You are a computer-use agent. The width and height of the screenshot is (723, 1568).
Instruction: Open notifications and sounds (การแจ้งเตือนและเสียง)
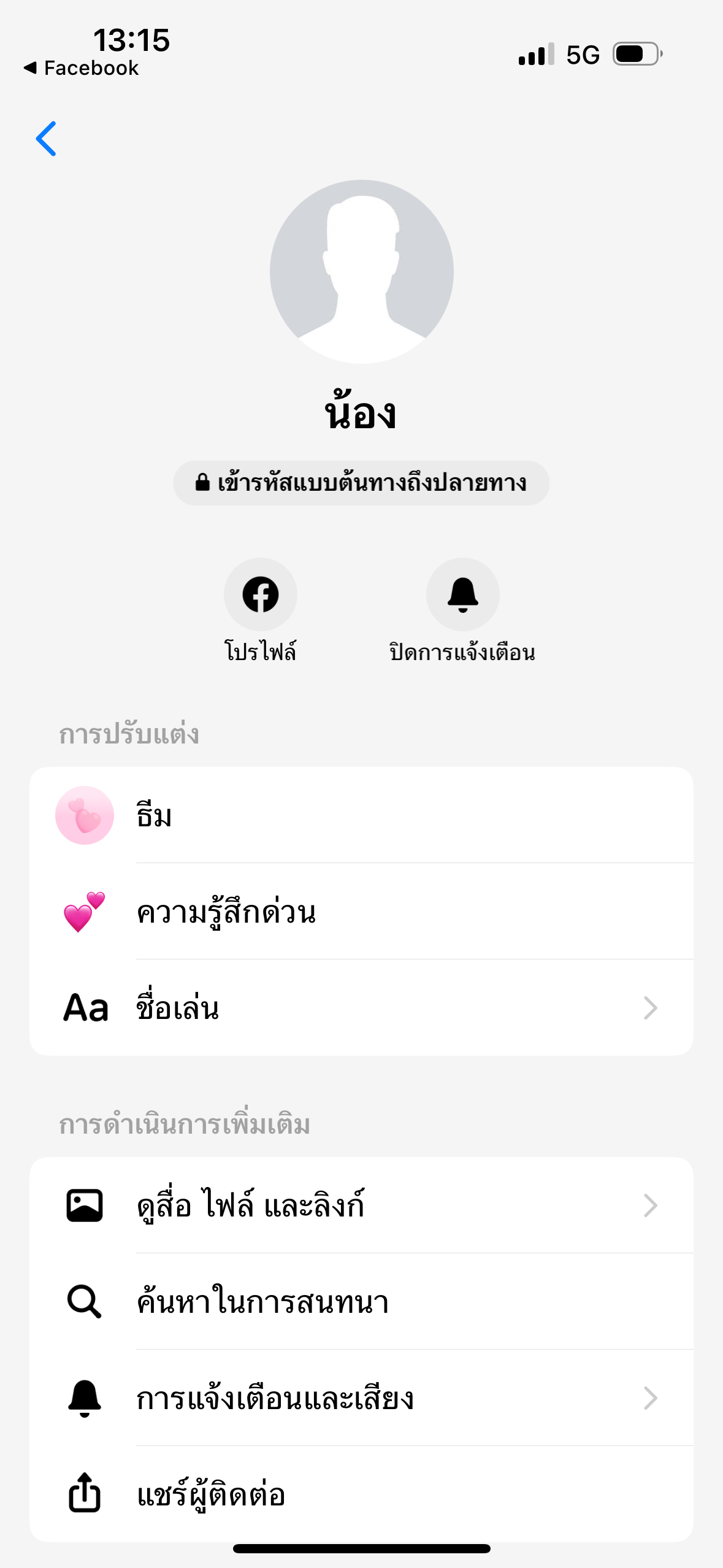pos(361,1397)
